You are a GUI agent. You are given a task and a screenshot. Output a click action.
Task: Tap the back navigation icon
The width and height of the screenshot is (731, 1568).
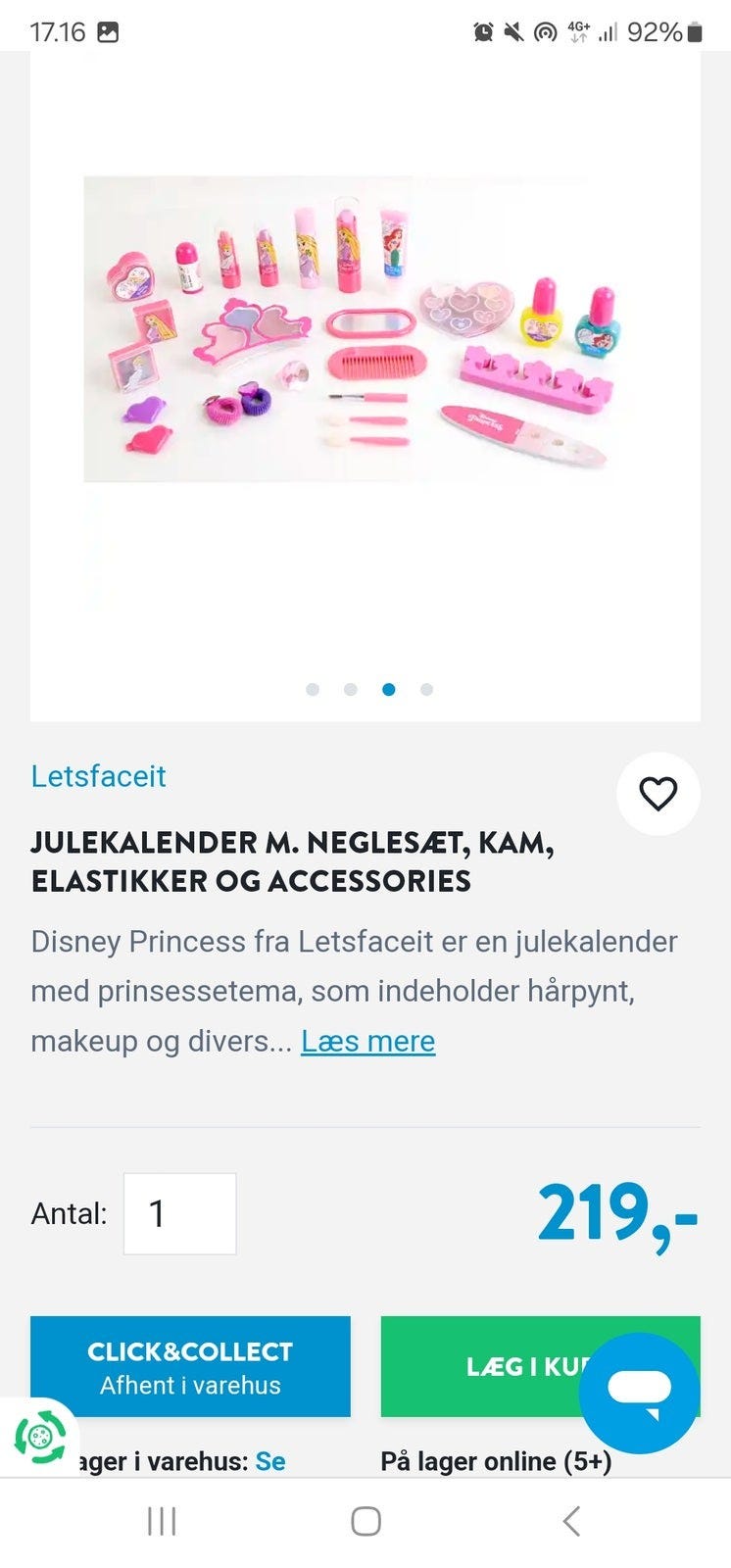coord(571,1522)
